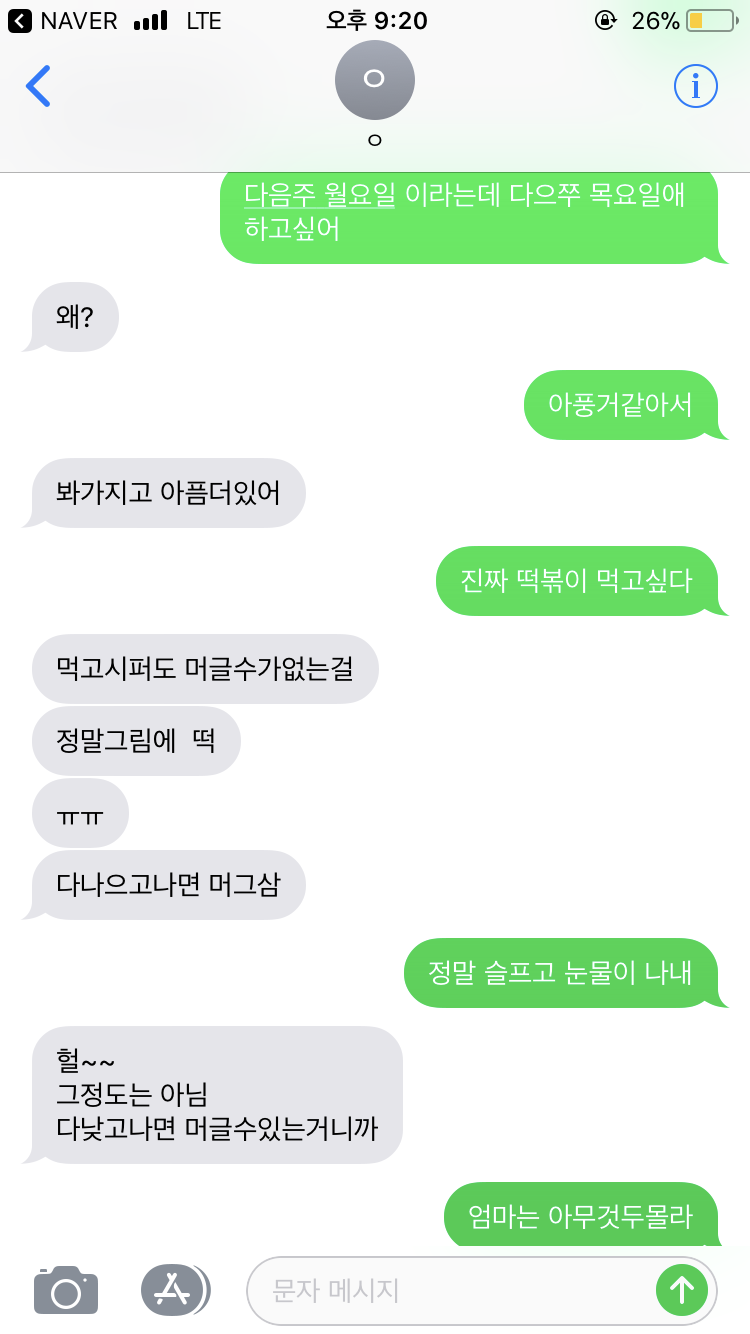Send the message with the arrow button
Screen dimensions: 750x1334
[x=682, y=1290]
